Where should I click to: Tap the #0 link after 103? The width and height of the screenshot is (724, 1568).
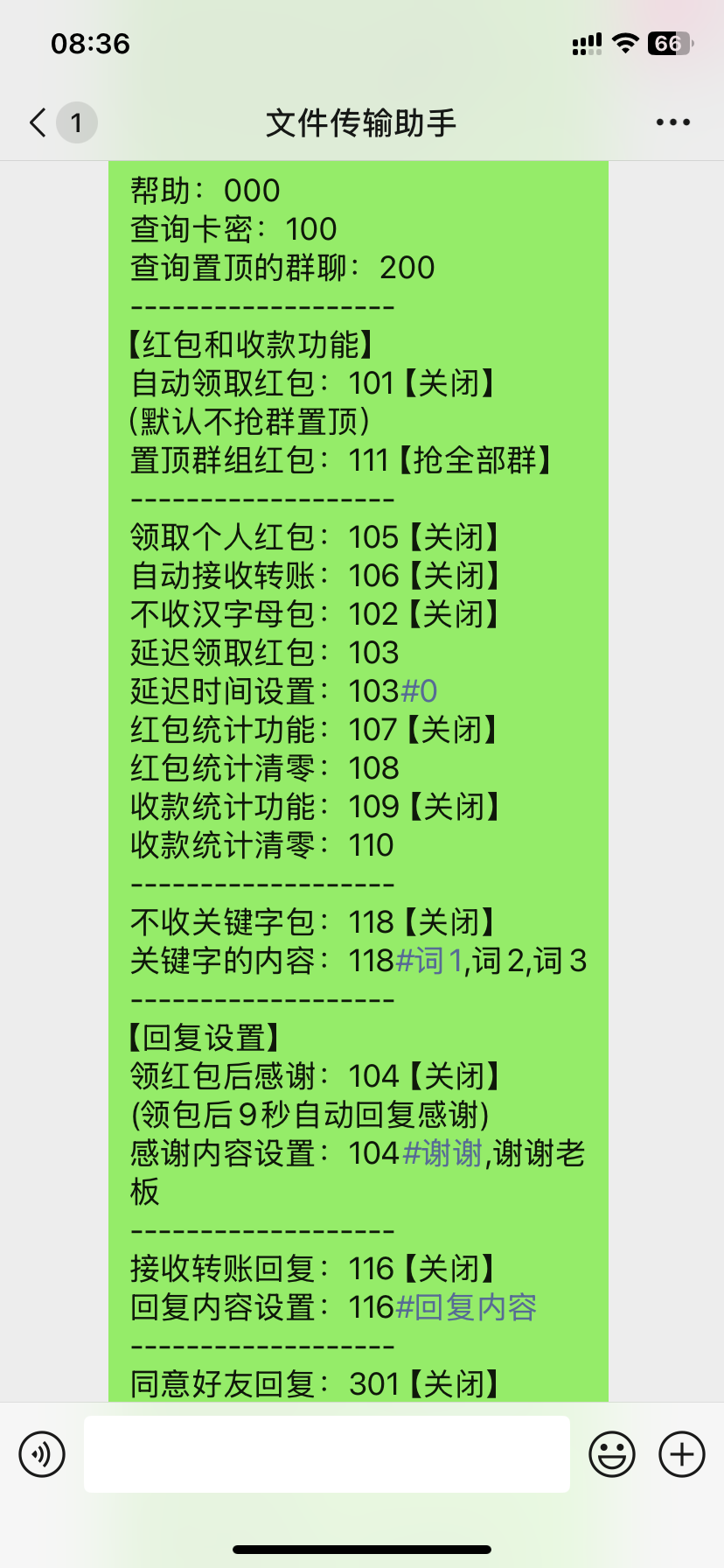point(418,691)
